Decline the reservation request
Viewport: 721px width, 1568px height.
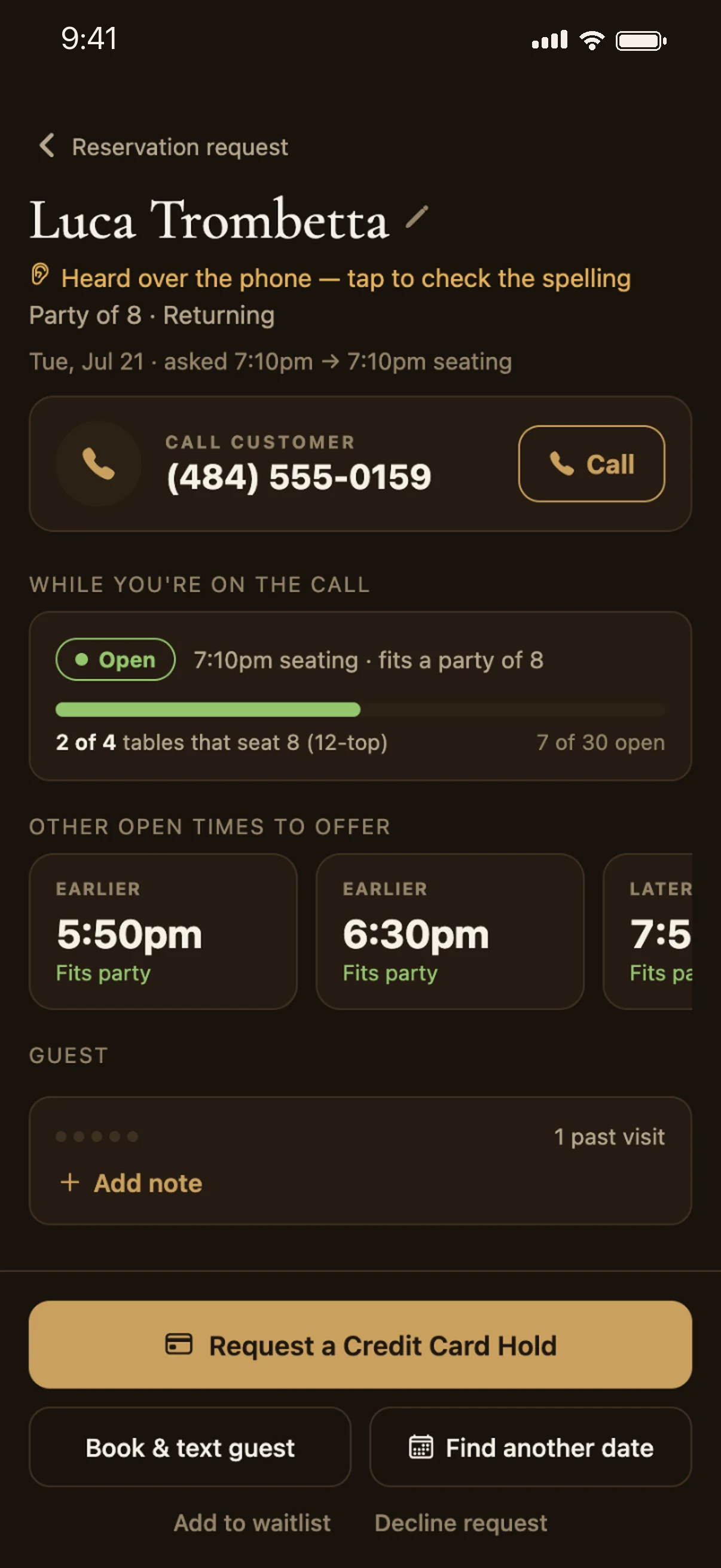click(x=460, y=1523)
